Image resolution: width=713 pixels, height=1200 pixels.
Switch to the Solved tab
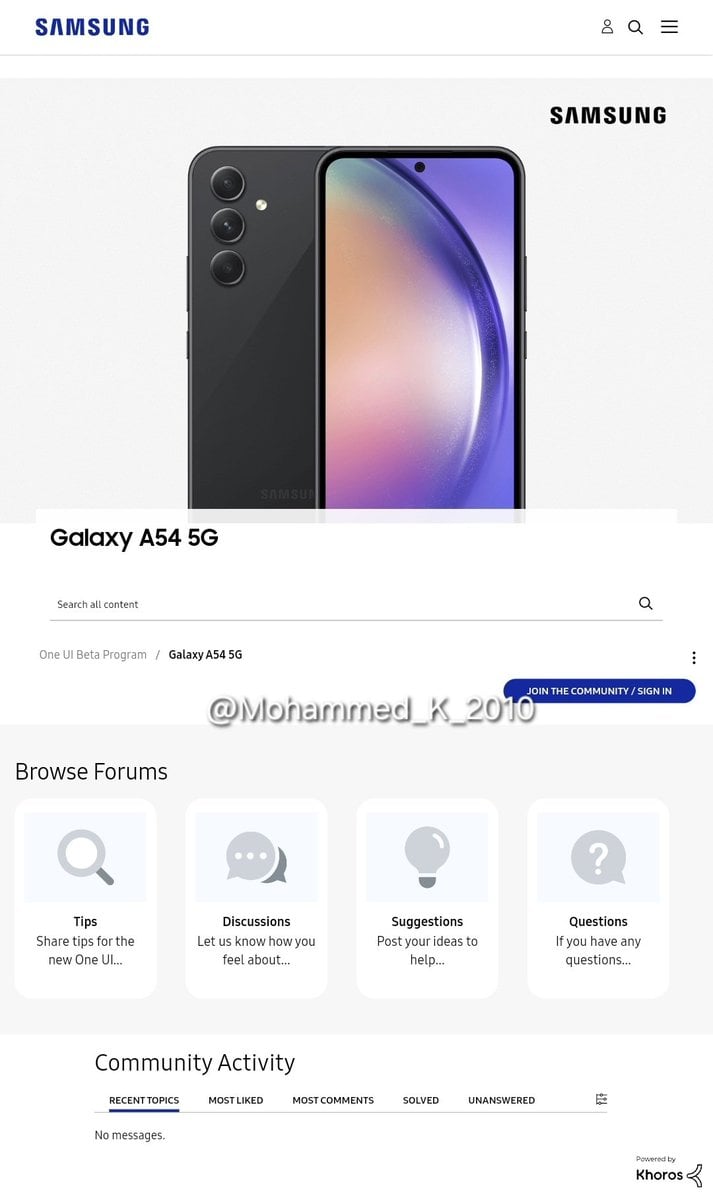click(421, 1100)
